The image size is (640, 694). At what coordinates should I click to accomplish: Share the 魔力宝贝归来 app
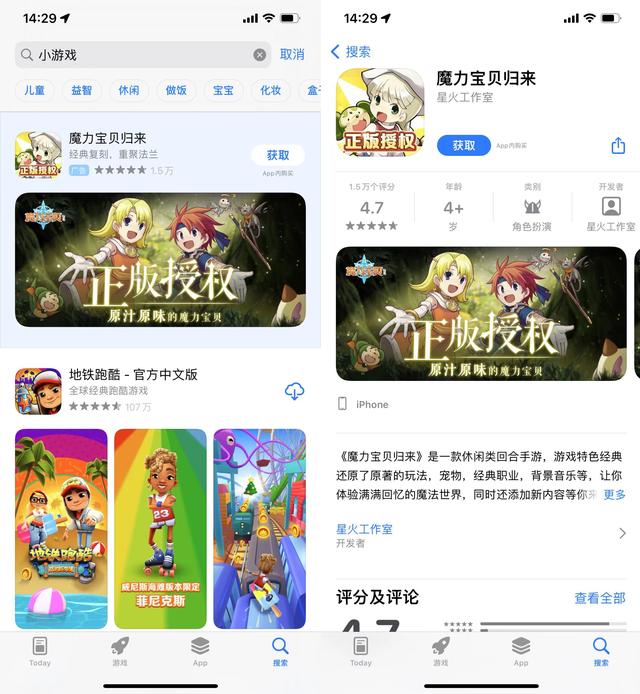pyautogui.click(x=617, y=146)
